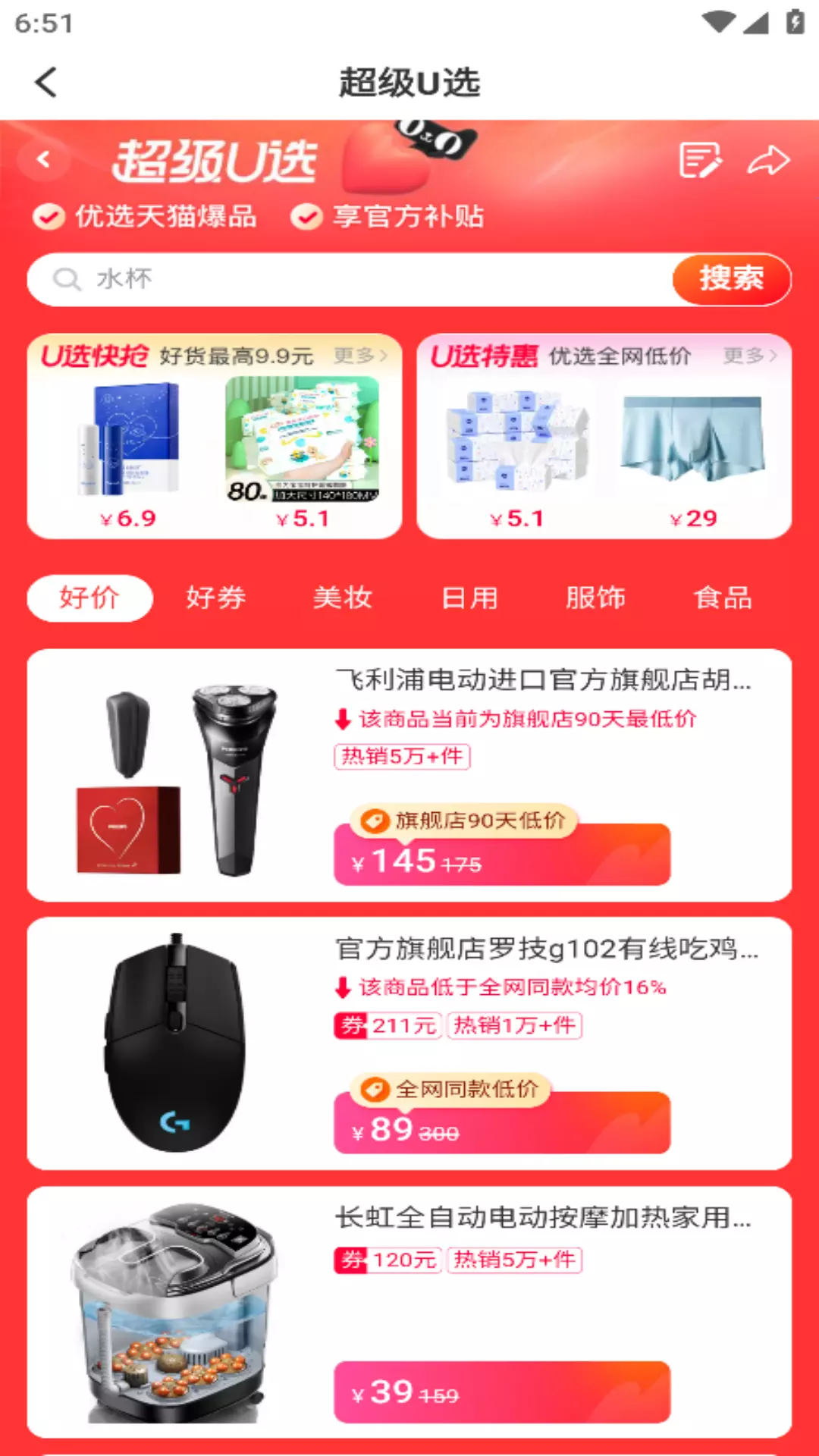Open 更多 in U选特惠
The height and width of the screenshot is (1456, 819).
click(750, 356)
